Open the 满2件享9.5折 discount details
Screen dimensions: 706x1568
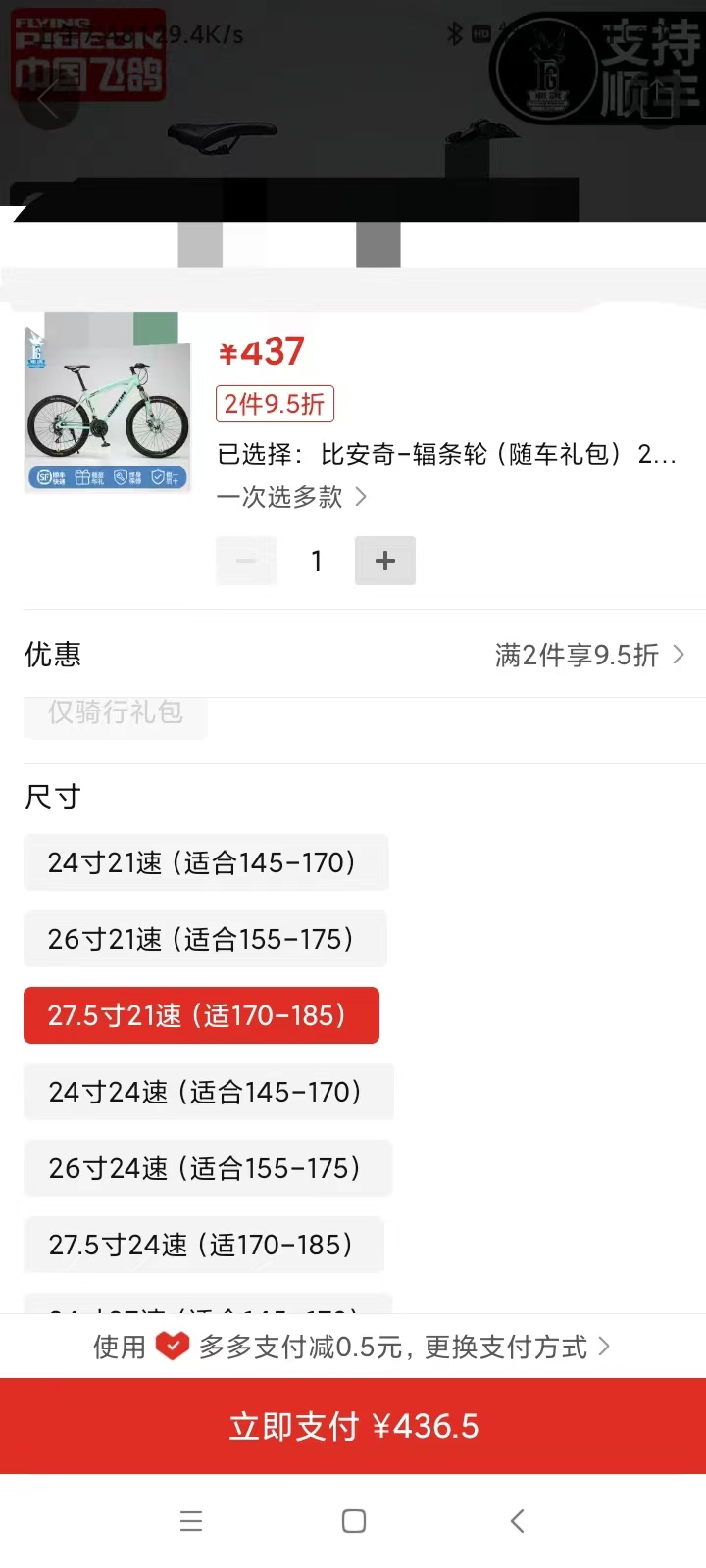pos(588,655)
